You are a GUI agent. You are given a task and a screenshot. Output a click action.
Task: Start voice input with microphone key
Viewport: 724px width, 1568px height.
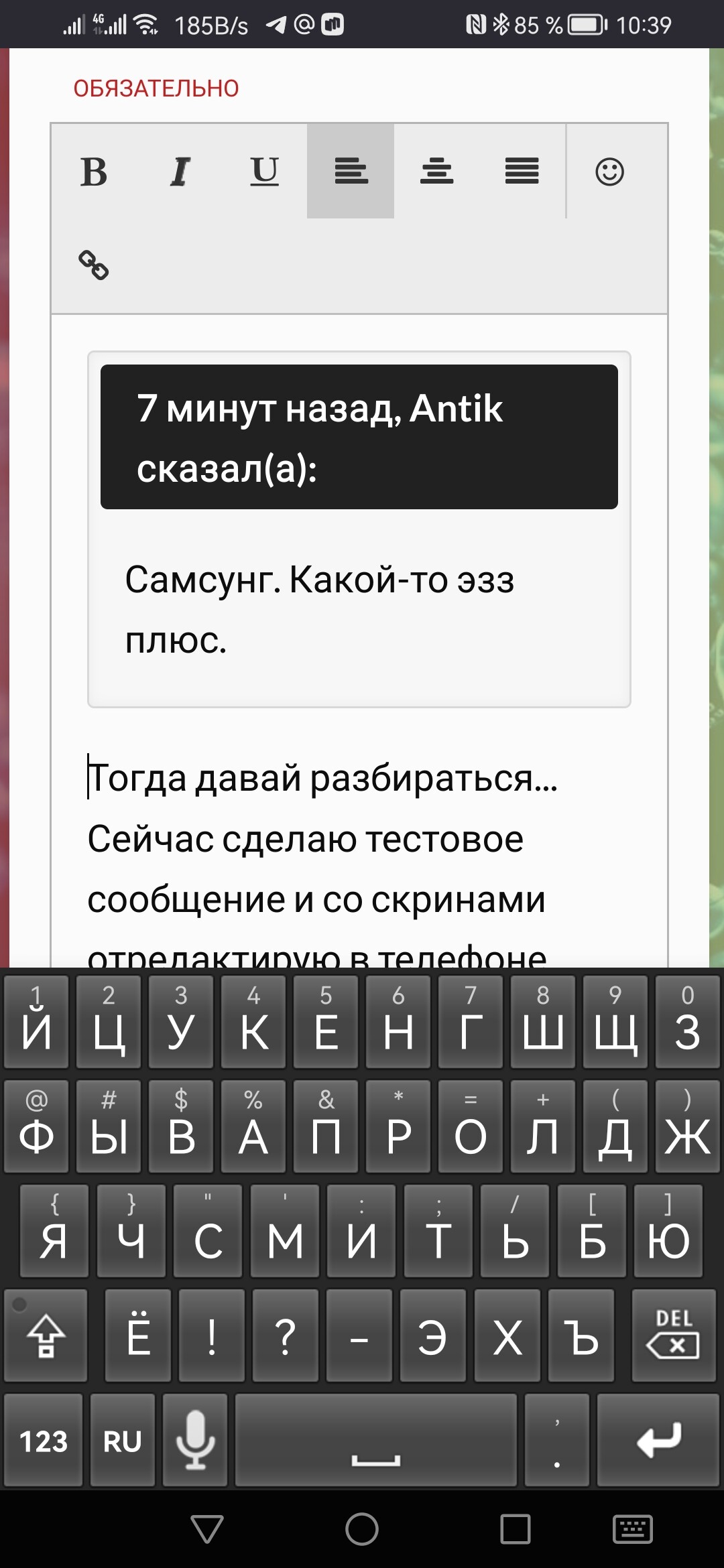195,1440
